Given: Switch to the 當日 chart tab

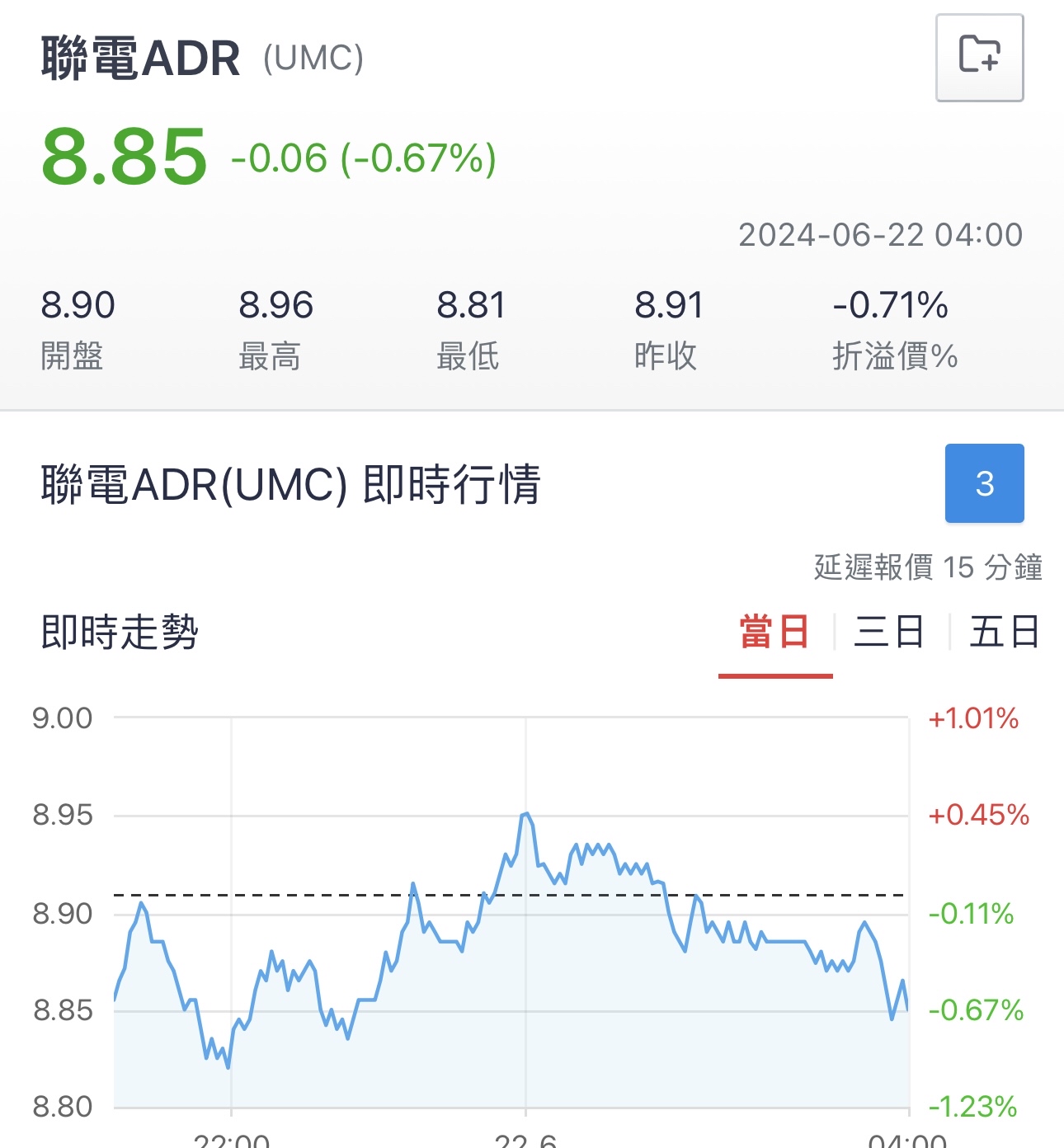Looking at the screenshot, I should coord(774,633).
